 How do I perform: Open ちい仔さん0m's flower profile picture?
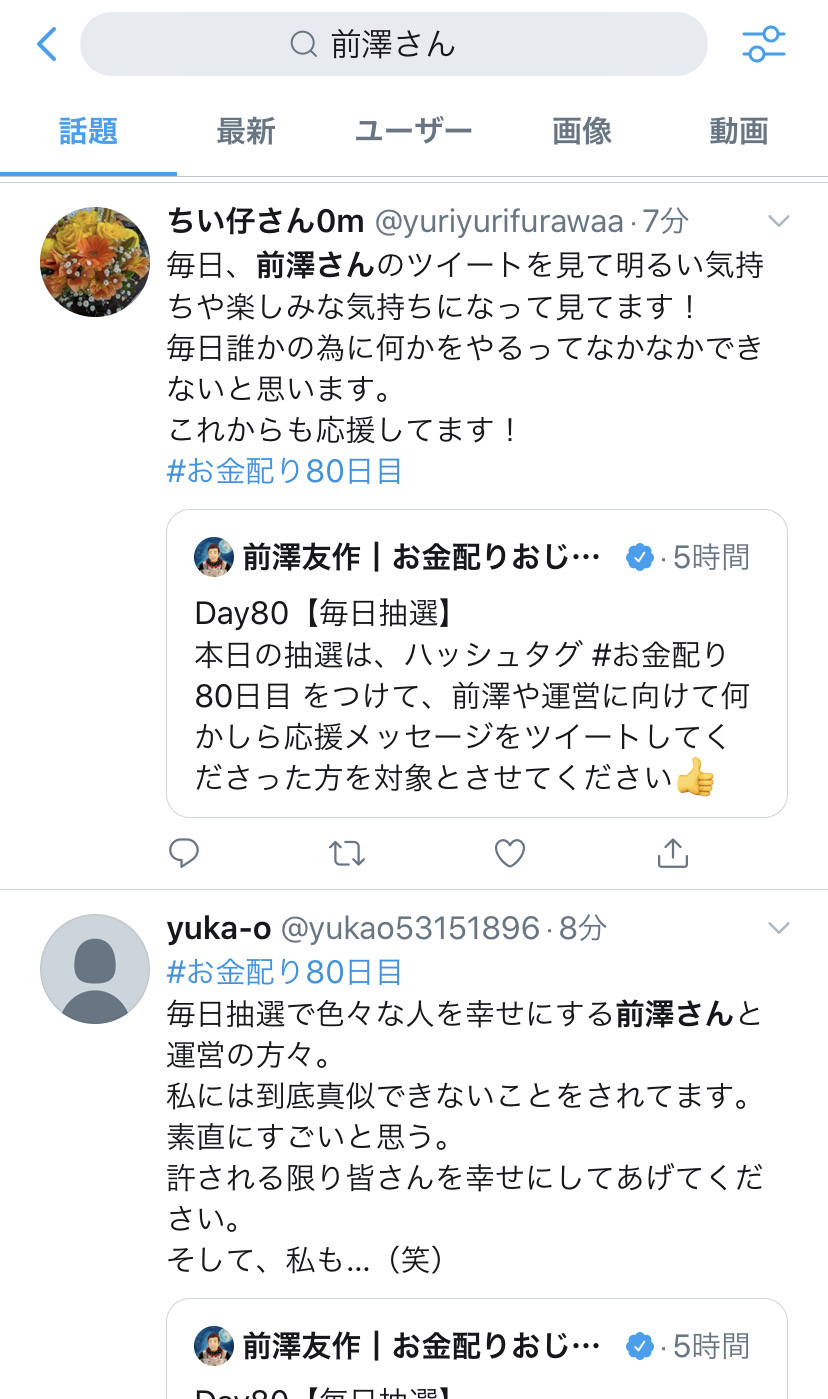(x=95, y=262)
